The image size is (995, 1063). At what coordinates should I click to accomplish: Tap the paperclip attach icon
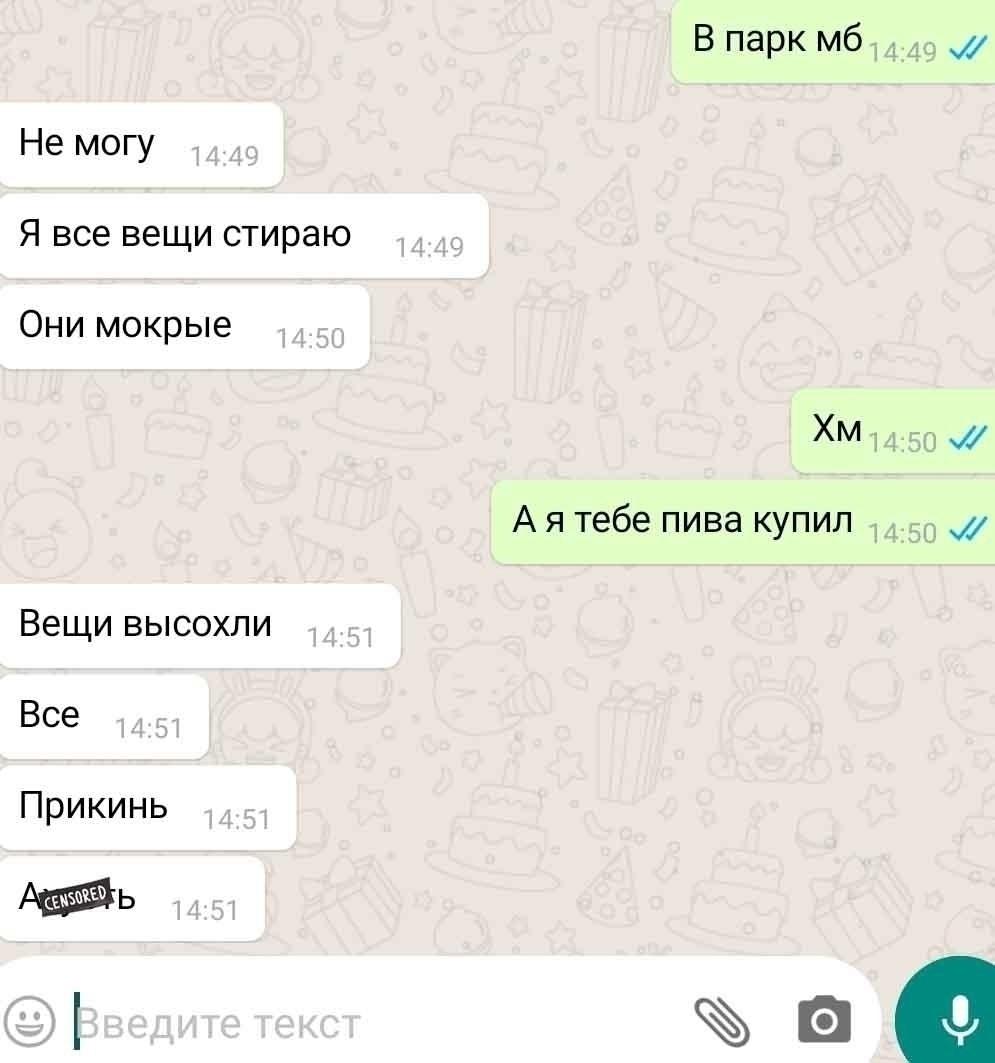pyautogui.click(x=723, y=1021)
